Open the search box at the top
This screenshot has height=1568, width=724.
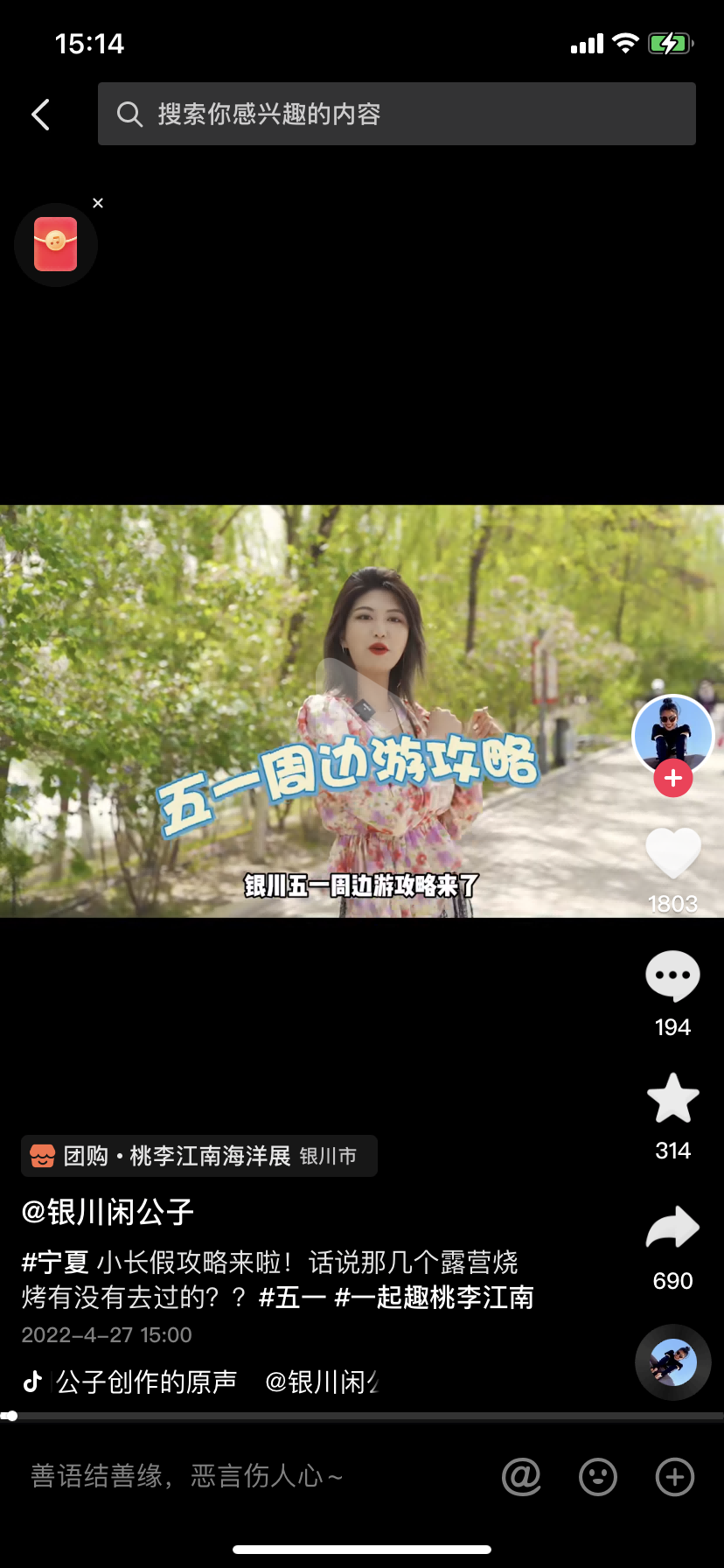tap(396, 115)
